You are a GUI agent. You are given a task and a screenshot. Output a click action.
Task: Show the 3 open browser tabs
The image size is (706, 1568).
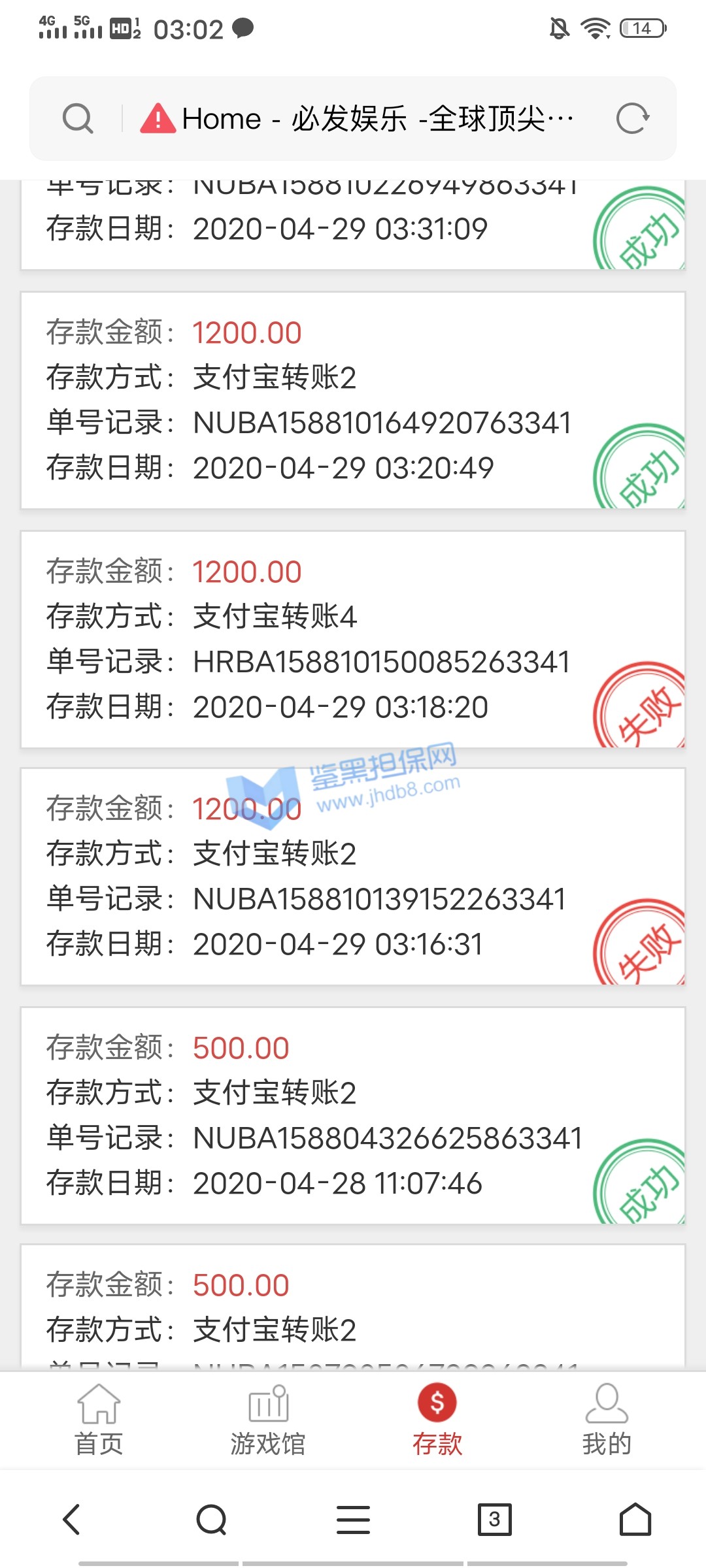click(x=494, y=1520)
